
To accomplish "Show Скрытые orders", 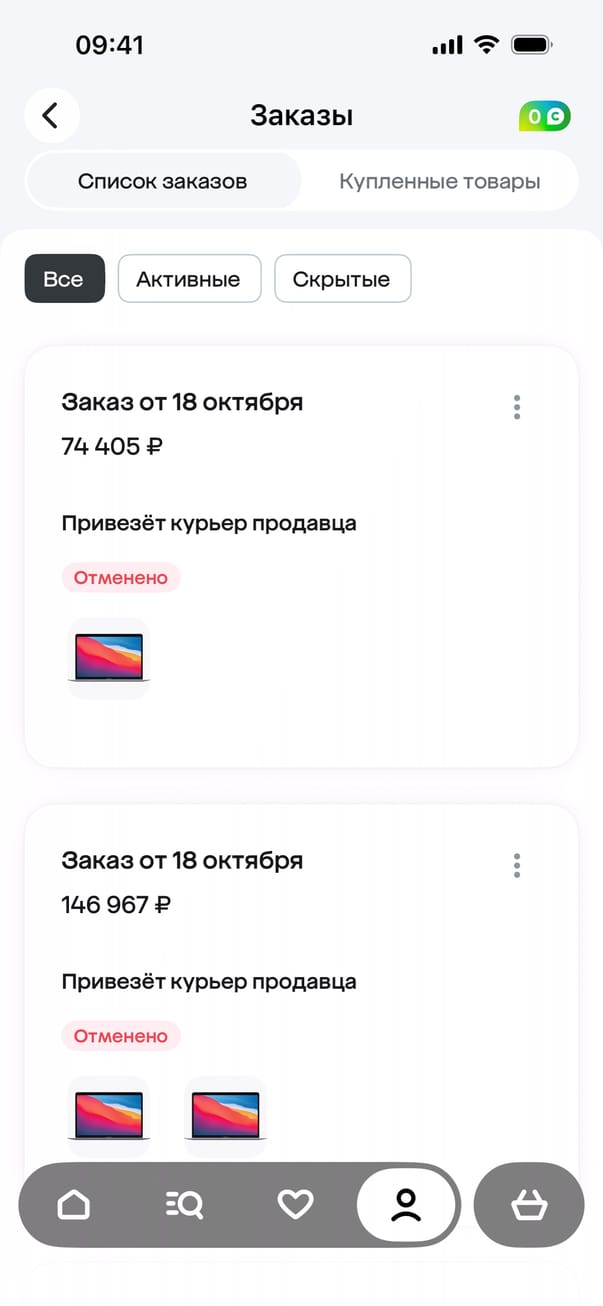I will [342, 279].
